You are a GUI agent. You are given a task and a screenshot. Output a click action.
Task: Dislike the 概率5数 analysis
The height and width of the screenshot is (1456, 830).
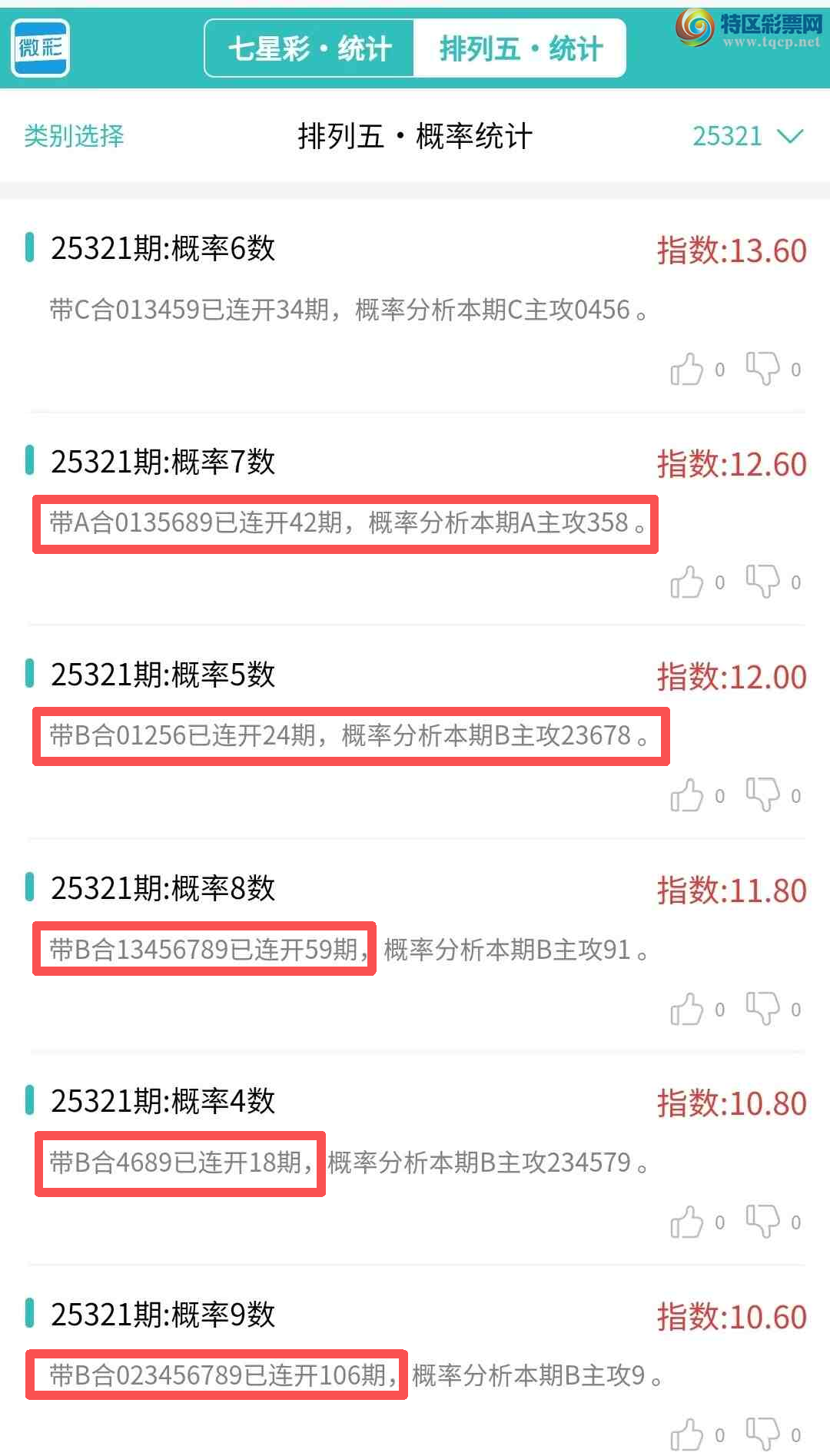coord(762,795)
